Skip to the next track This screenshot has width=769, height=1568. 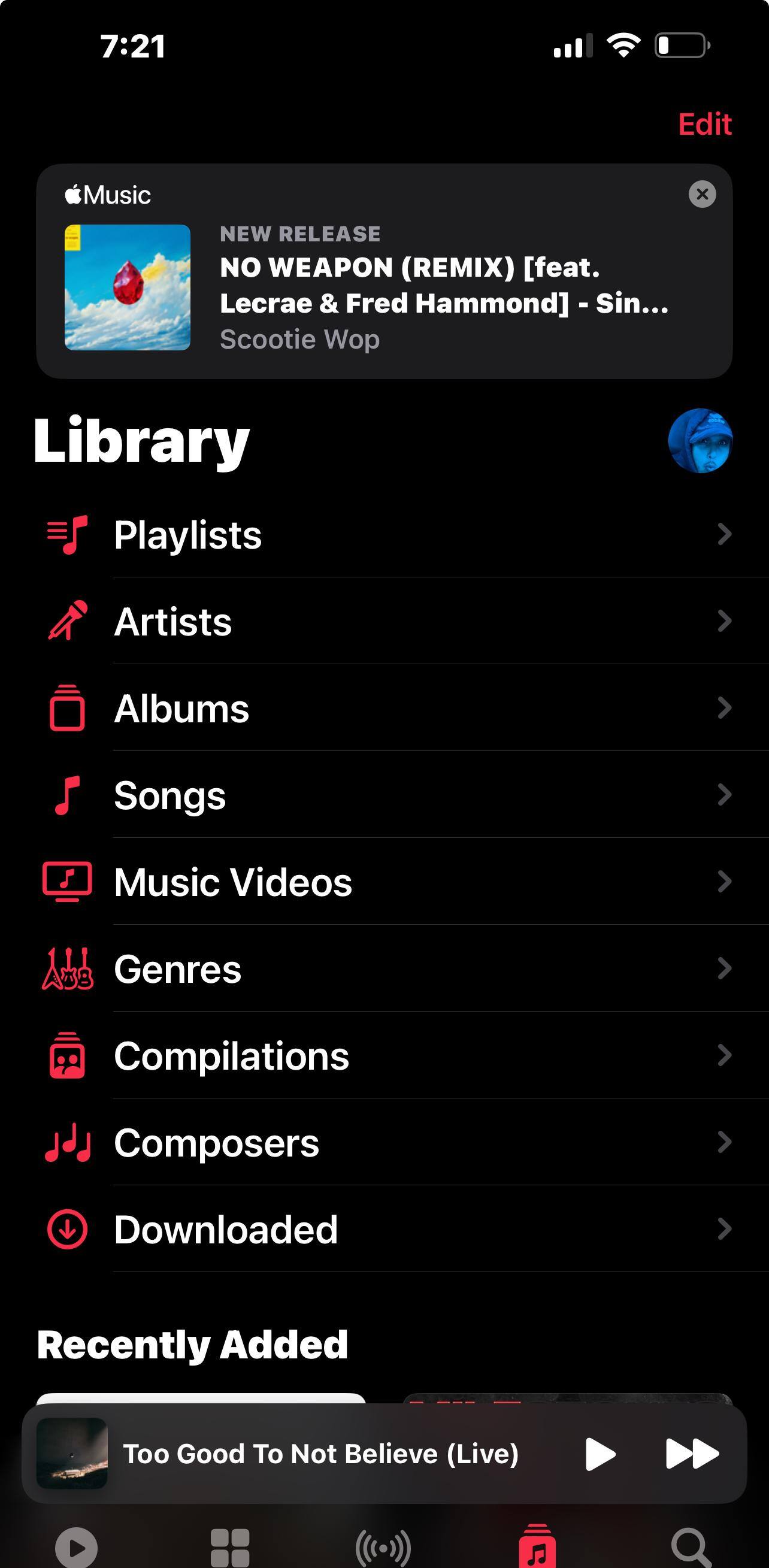click(692, 1454)
